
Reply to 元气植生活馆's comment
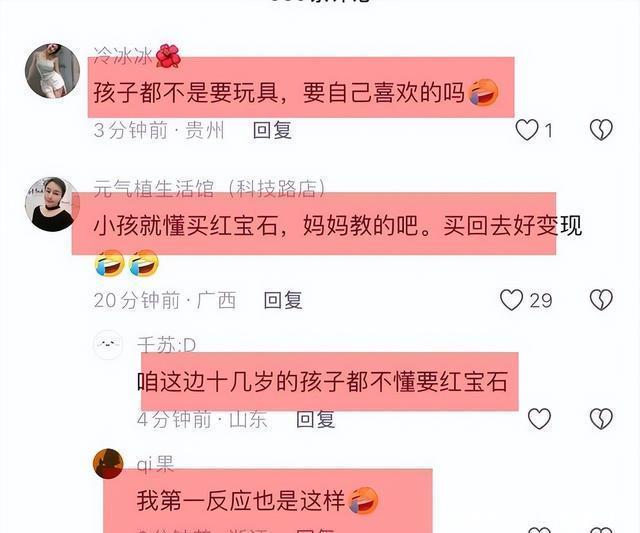283,299
